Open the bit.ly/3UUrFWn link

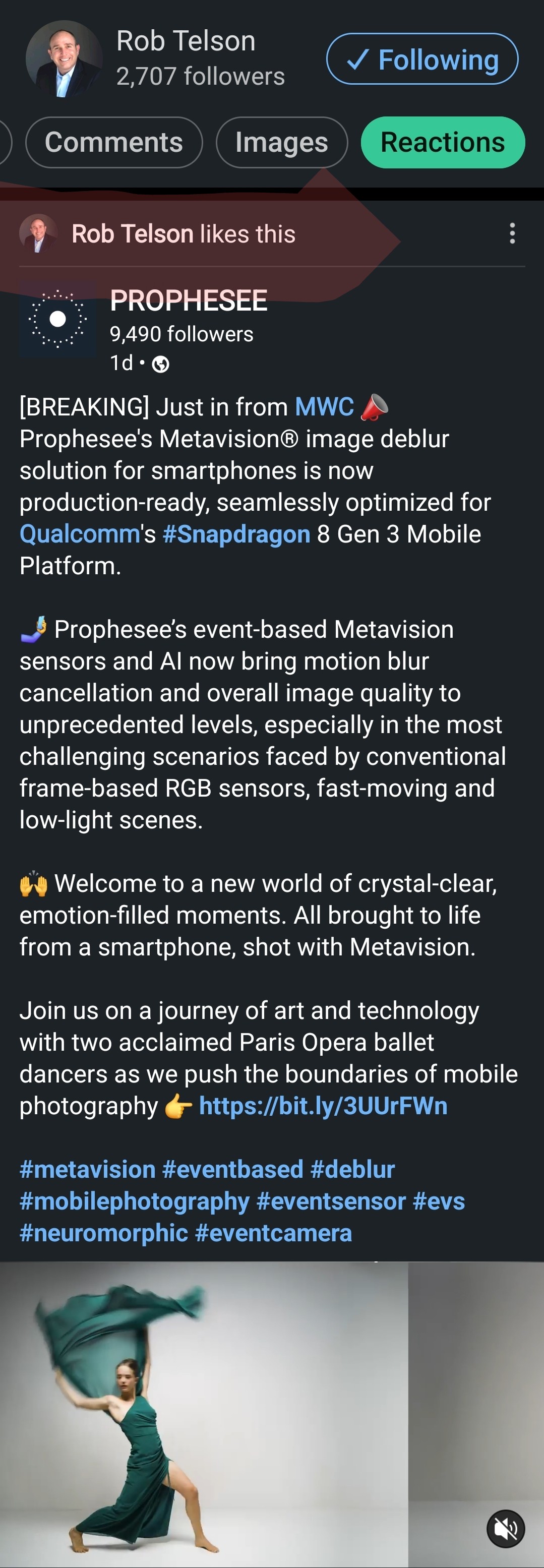coord(323,1105)
